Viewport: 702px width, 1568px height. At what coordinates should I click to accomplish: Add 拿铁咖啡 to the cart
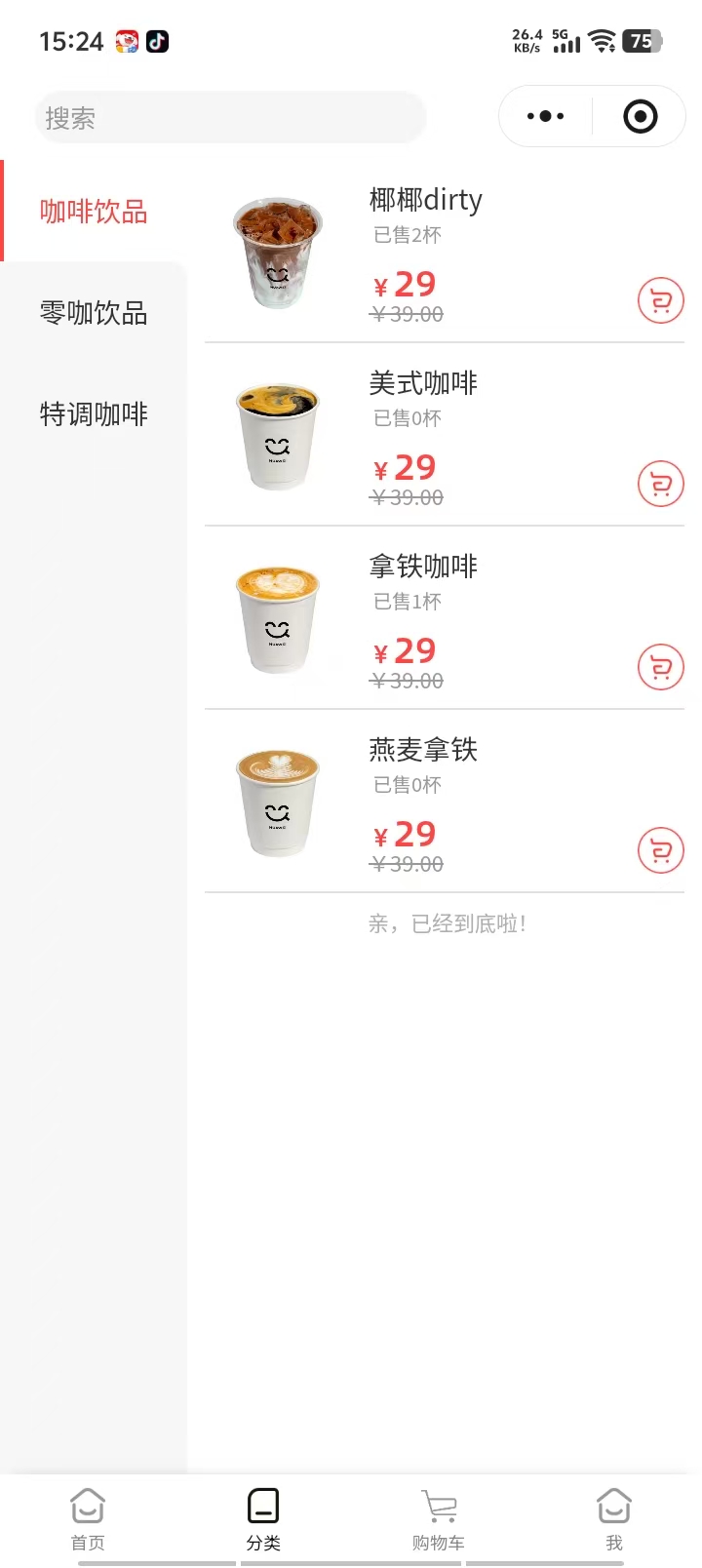pos(660,667)
